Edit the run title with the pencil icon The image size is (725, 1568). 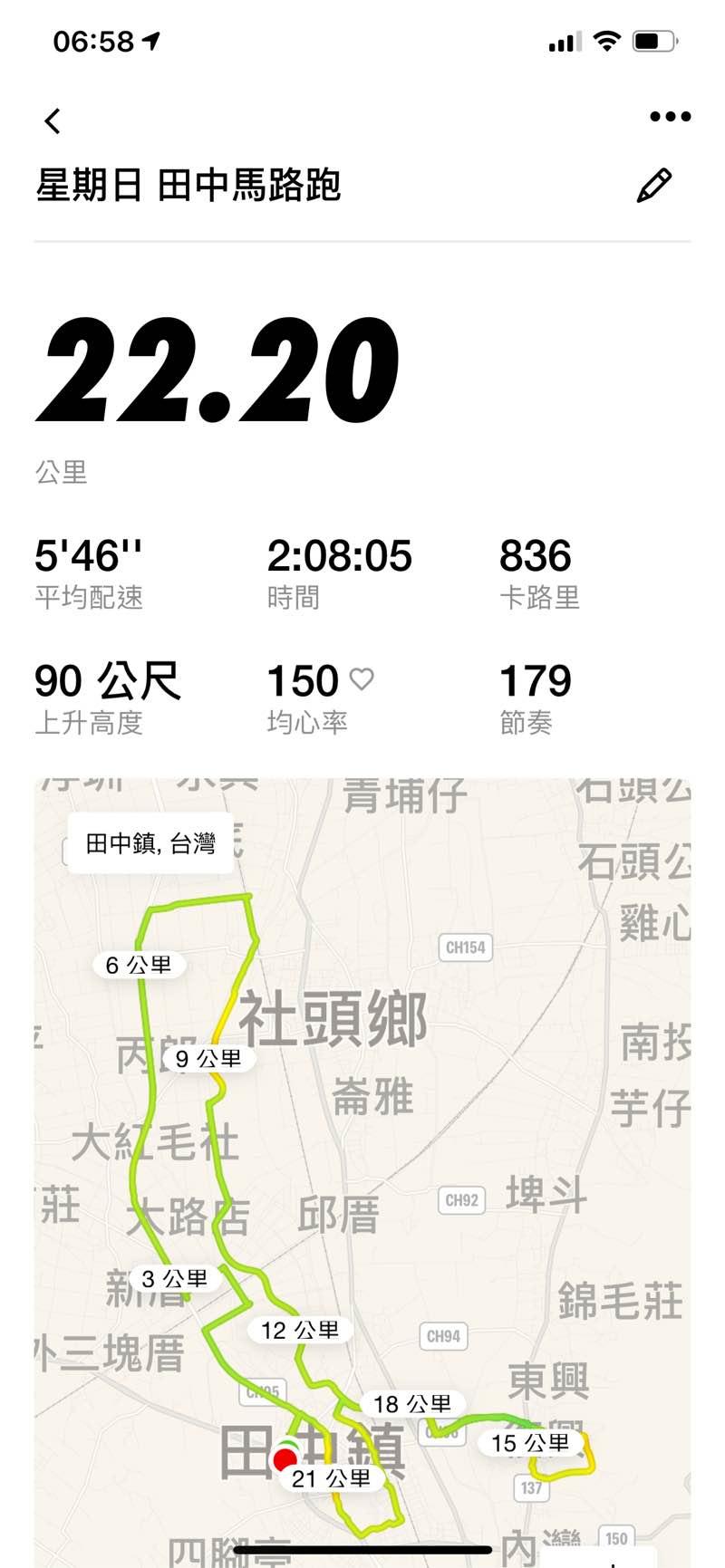[653, 186]
